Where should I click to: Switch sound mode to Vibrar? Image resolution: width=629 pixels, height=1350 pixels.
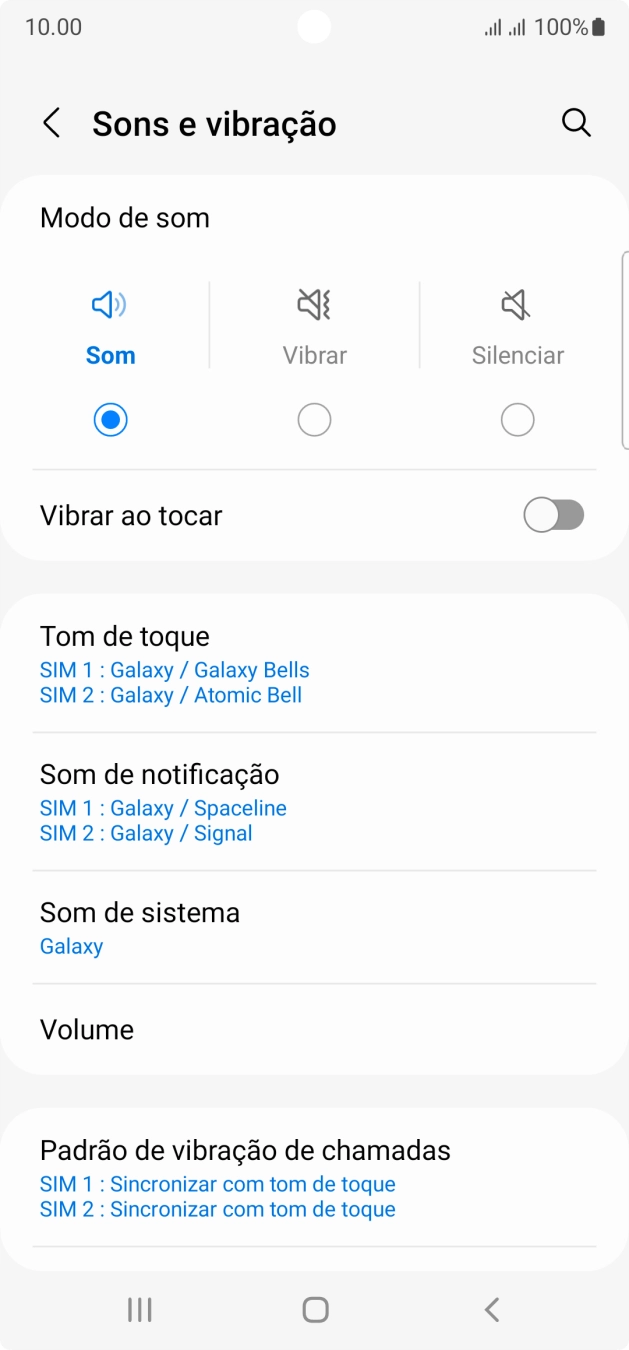click(x=314, y=420)
